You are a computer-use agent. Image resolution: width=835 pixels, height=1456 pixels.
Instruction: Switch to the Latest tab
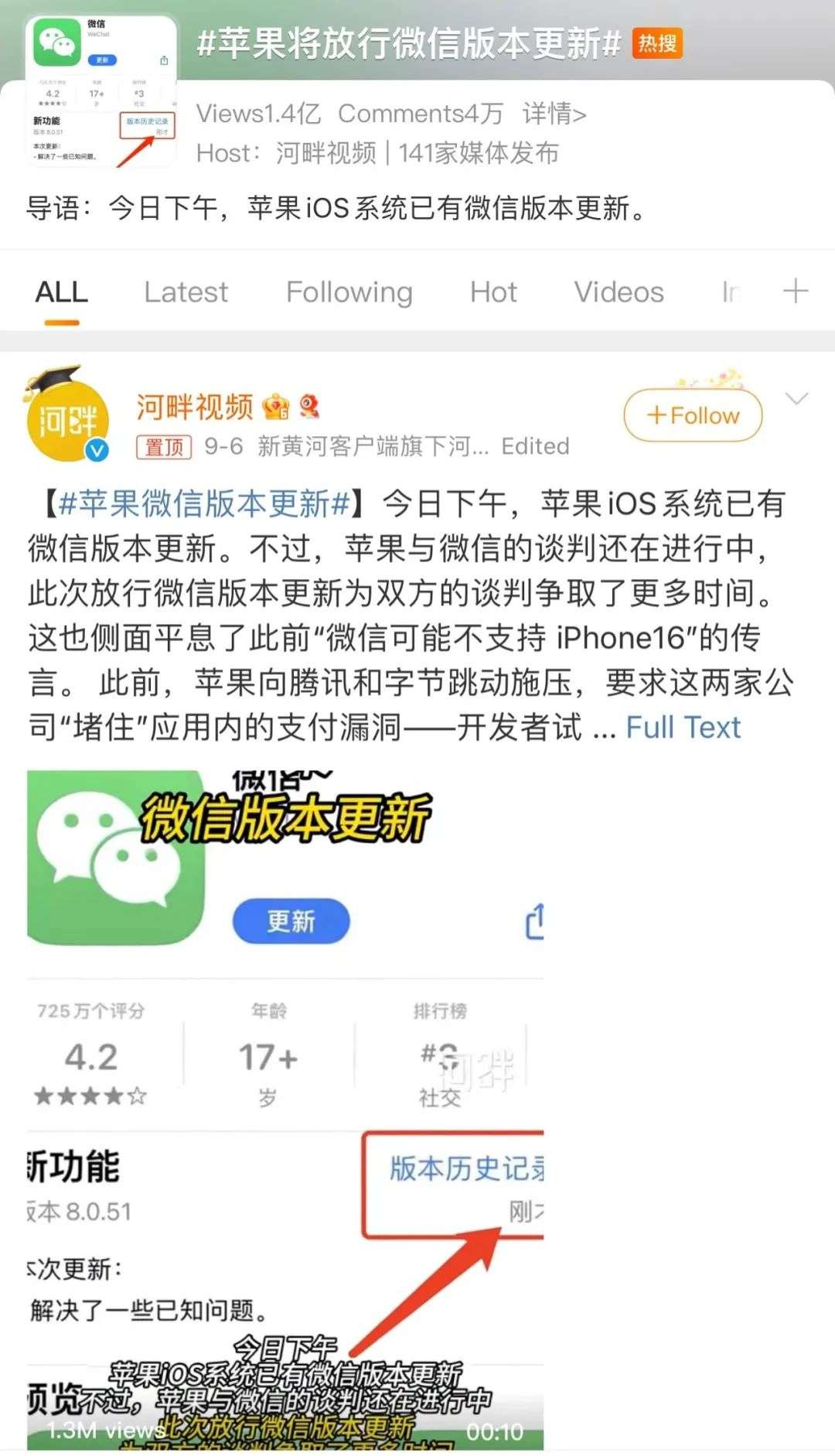tap(186, 292)
